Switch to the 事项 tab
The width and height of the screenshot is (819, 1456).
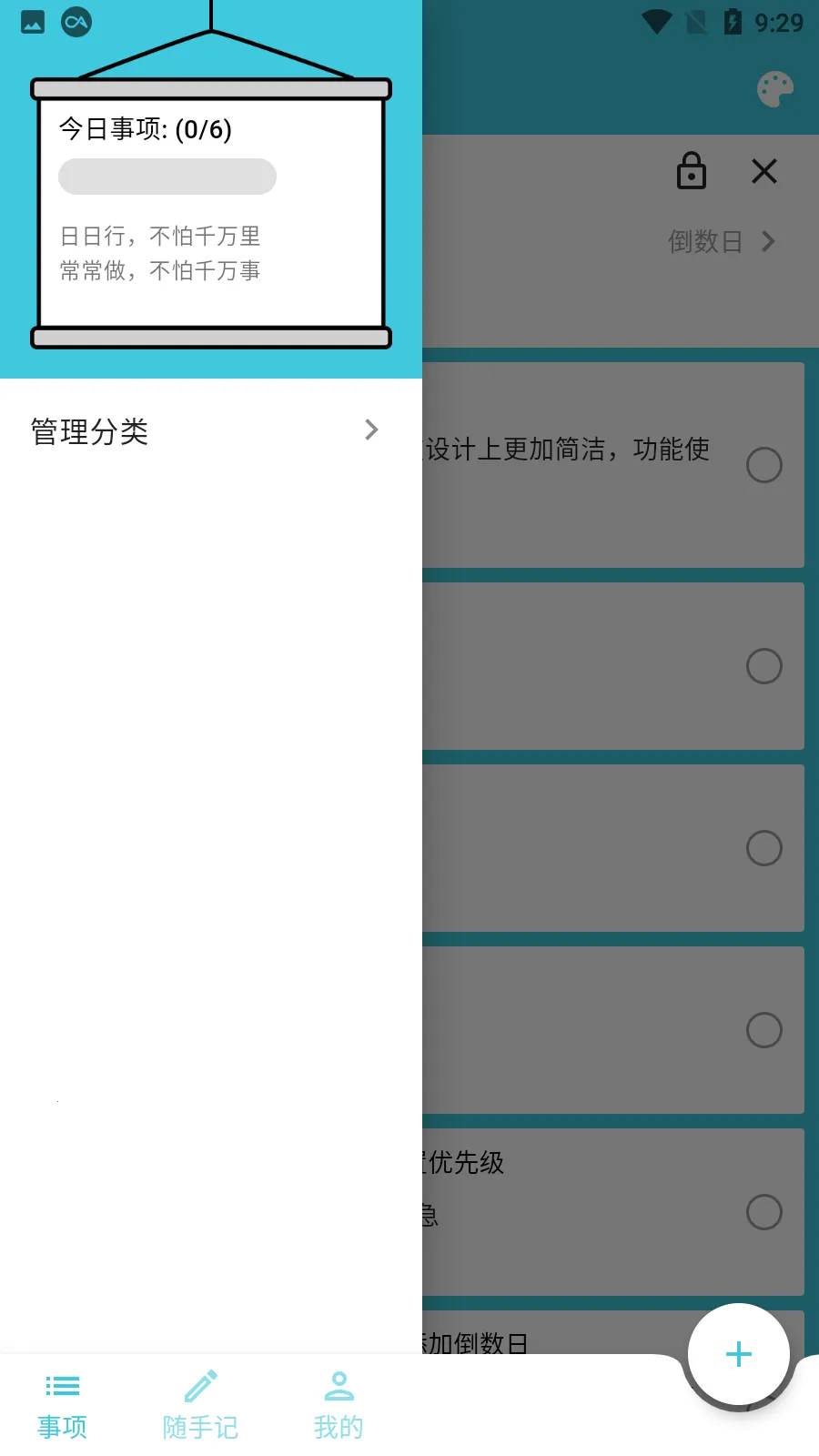point(63,1404)
